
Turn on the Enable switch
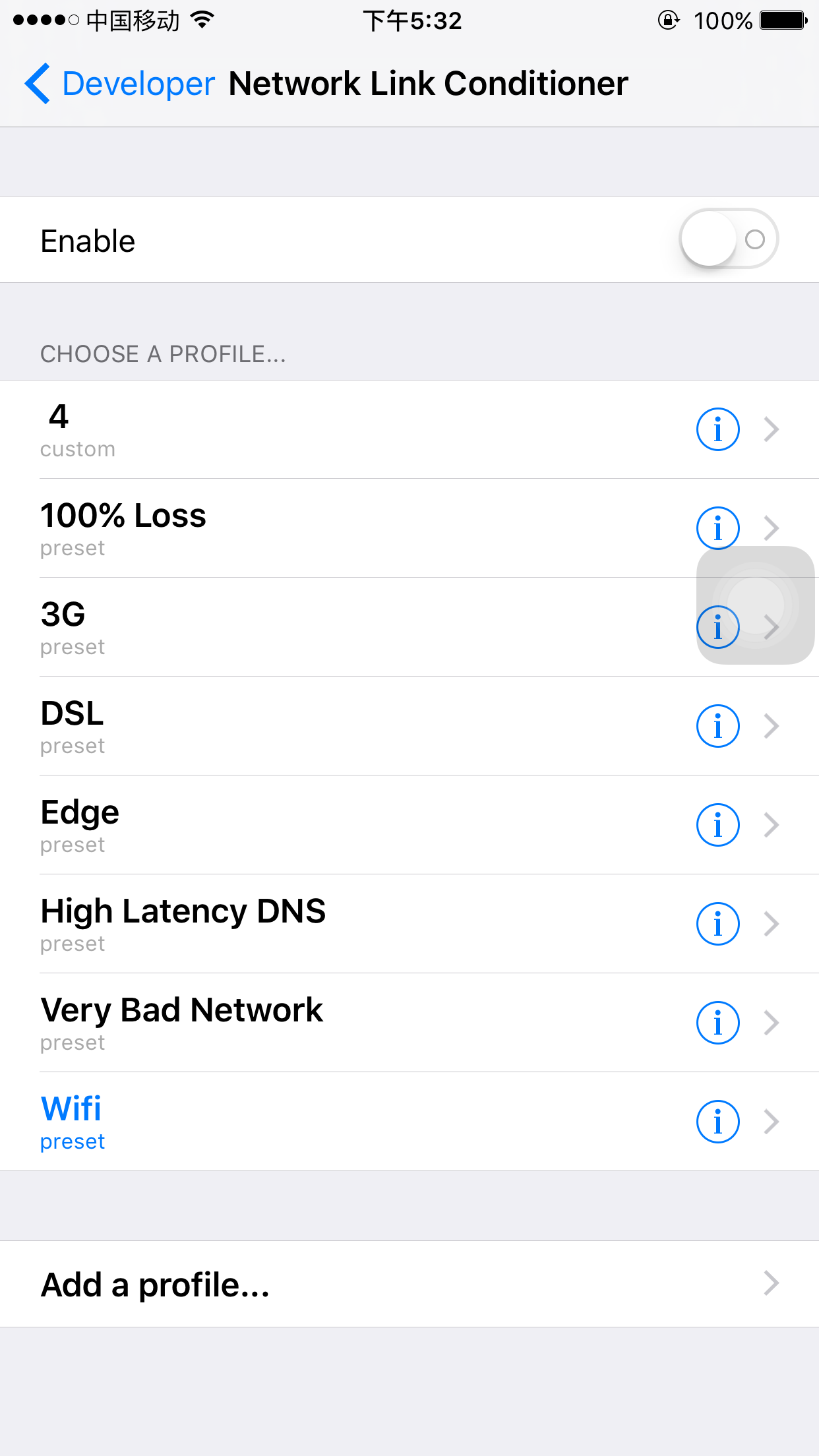729,239
